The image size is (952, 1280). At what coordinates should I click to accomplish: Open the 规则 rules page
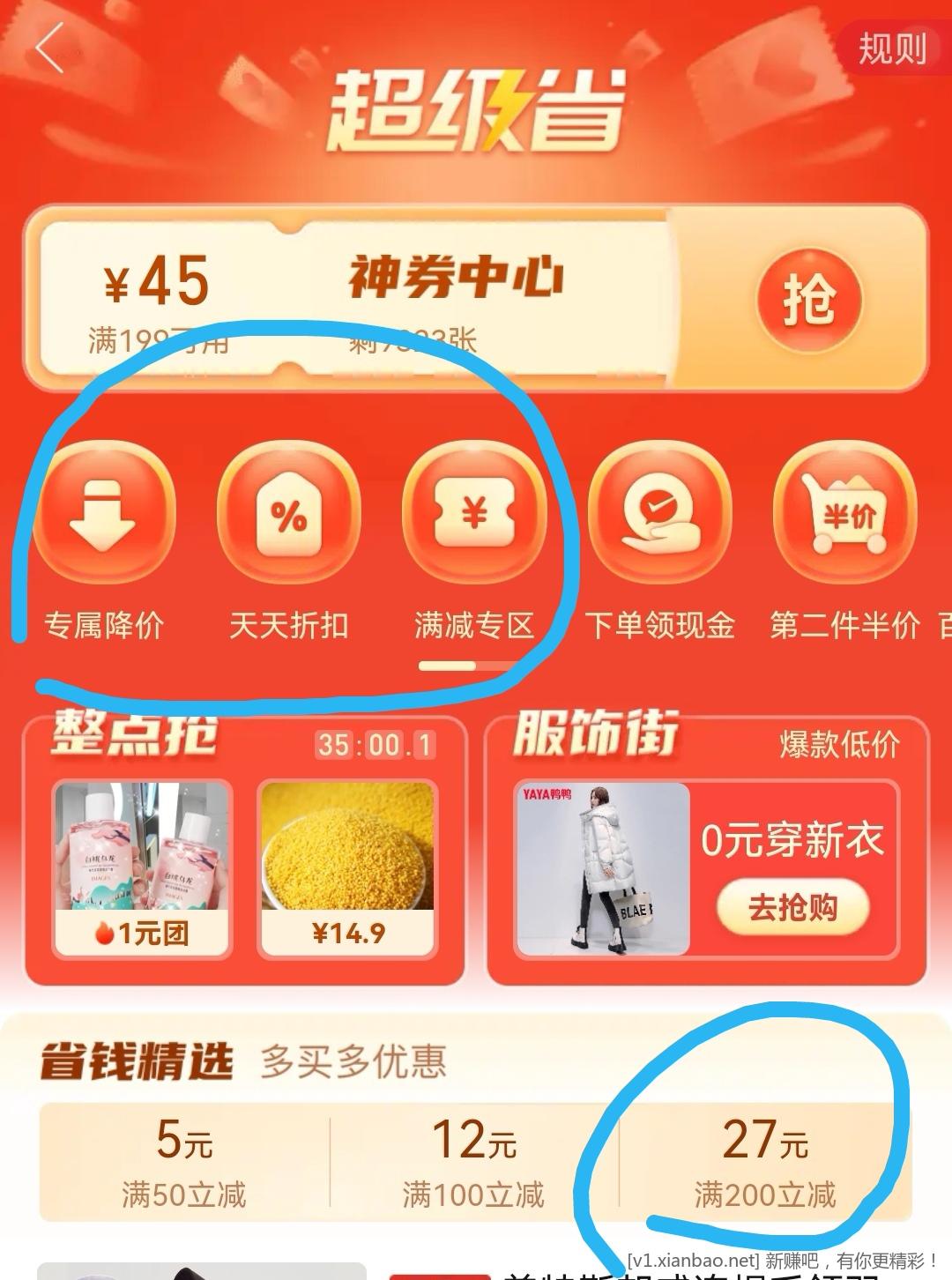click(x=892, y=48)
